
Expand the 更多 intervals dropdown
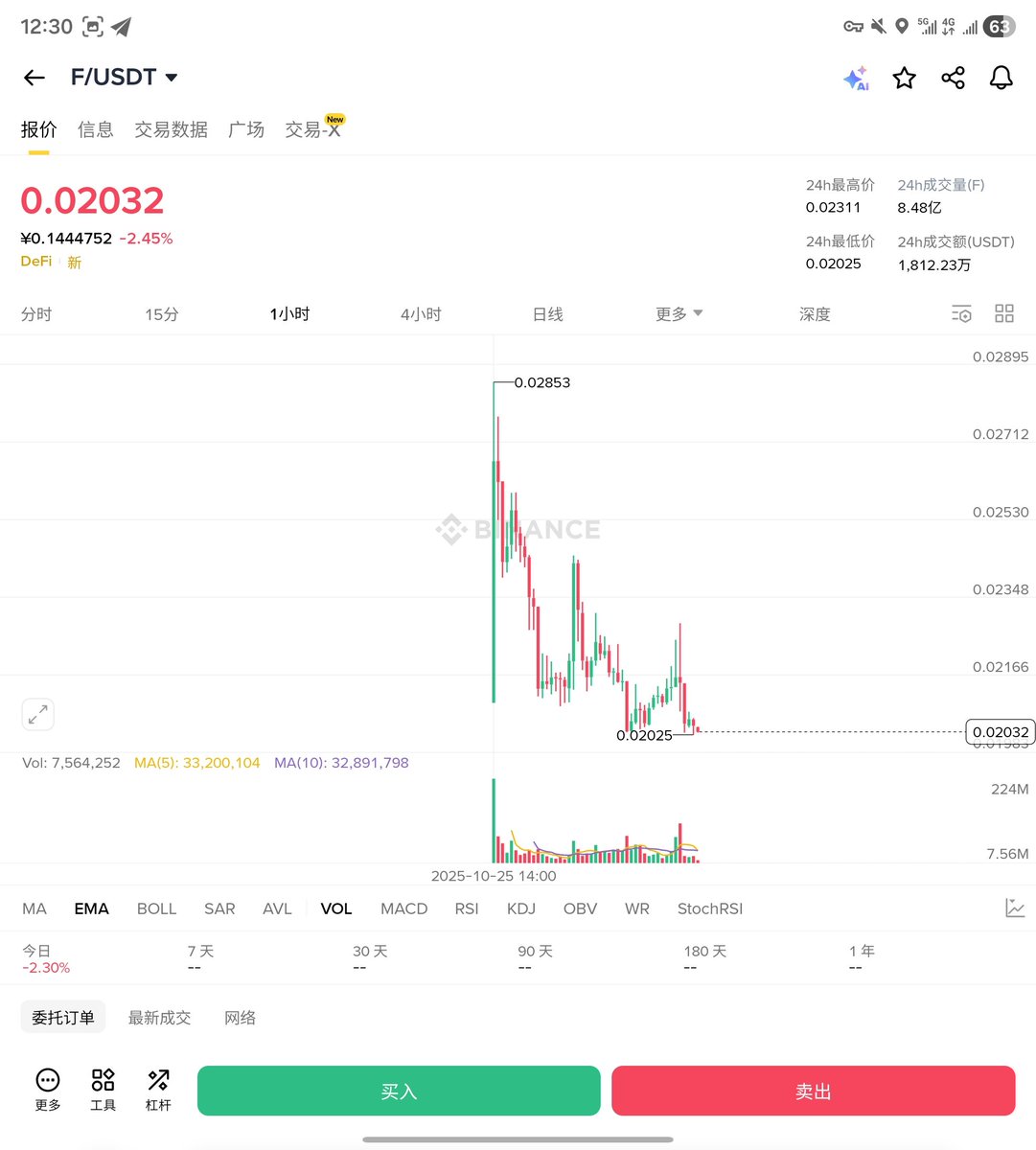[679, 314]
